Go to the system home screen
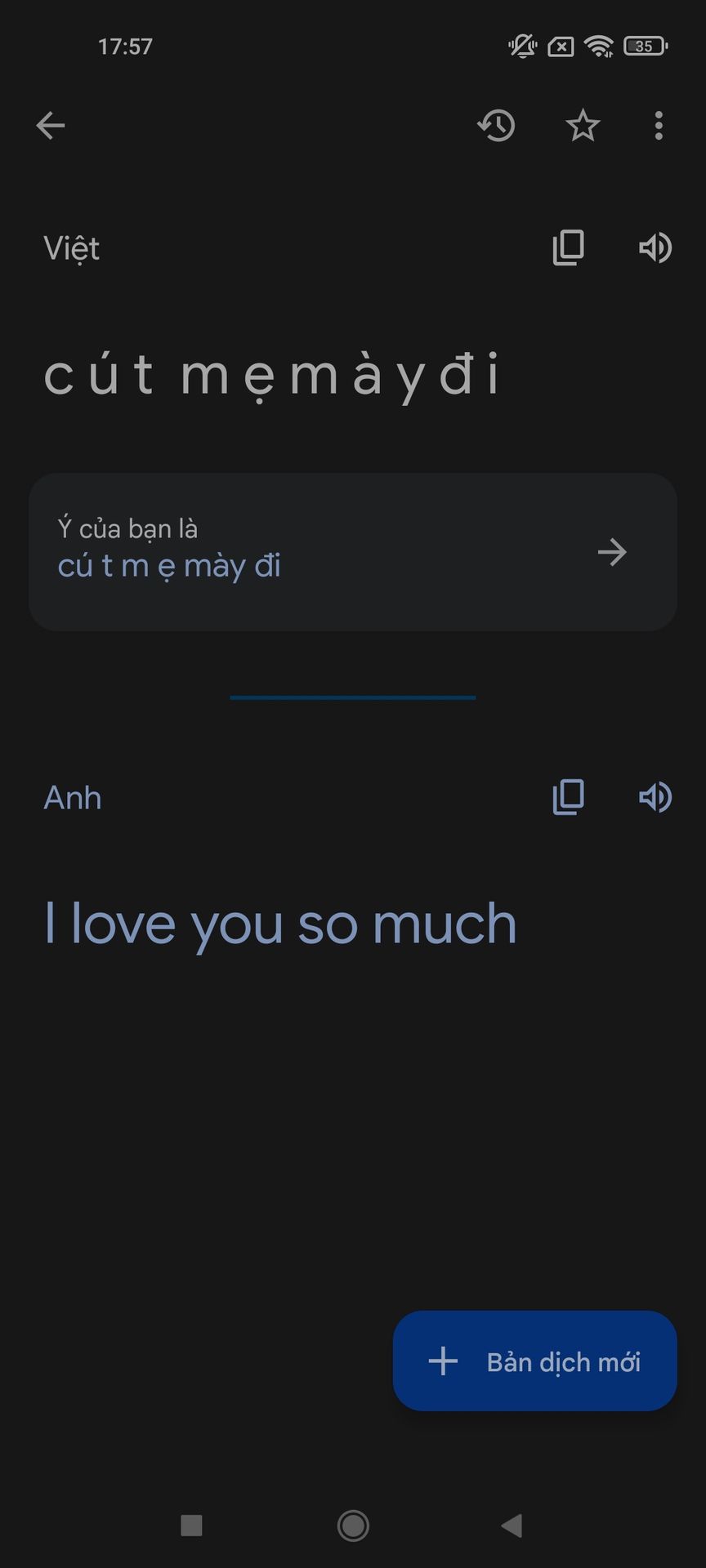Image resolution: width=706 pixels, height=1568 pixels. [x=353, y=1525]
